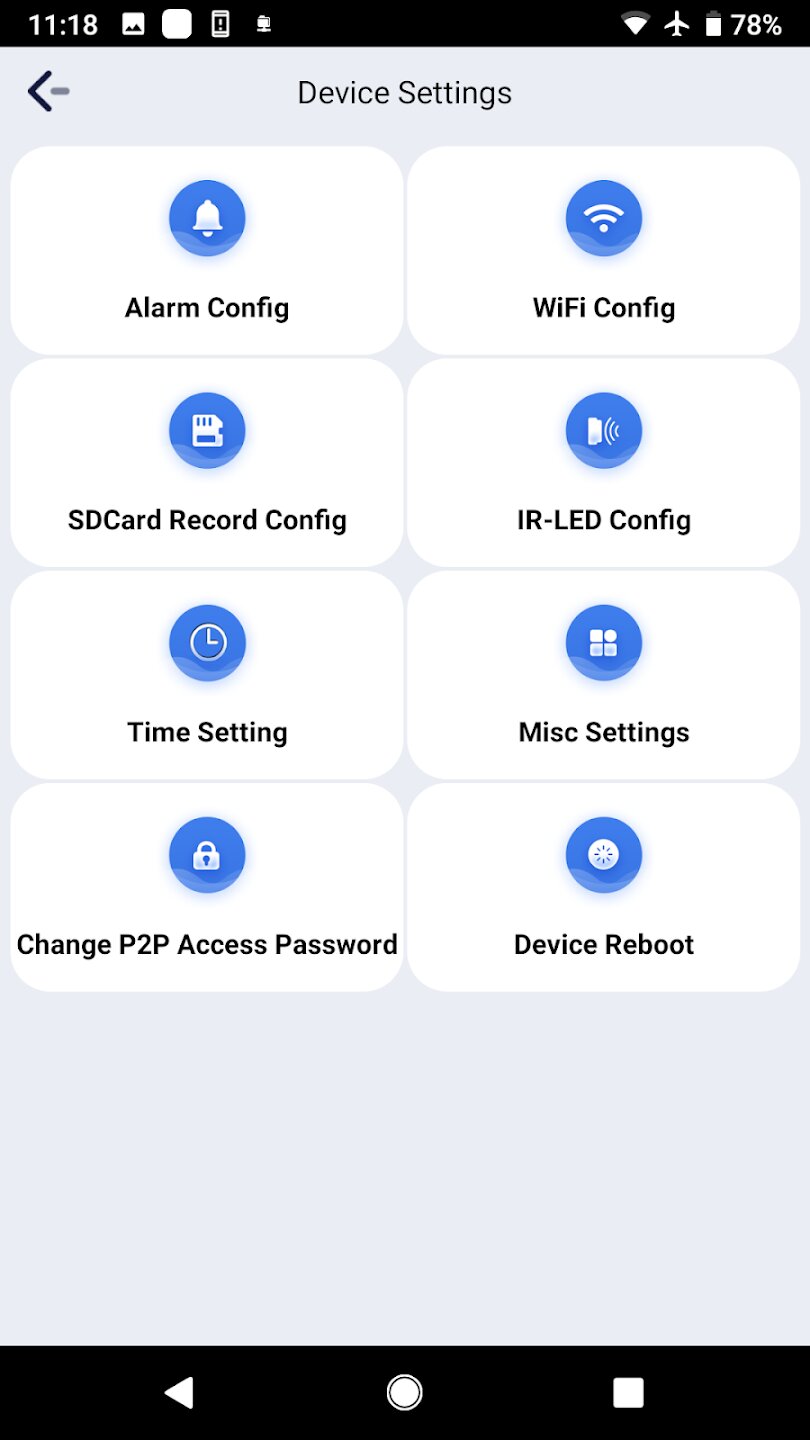Open Misc Settings
Image resolution: width=810 pixels, height=1440 pixels.
coord(604,675)
